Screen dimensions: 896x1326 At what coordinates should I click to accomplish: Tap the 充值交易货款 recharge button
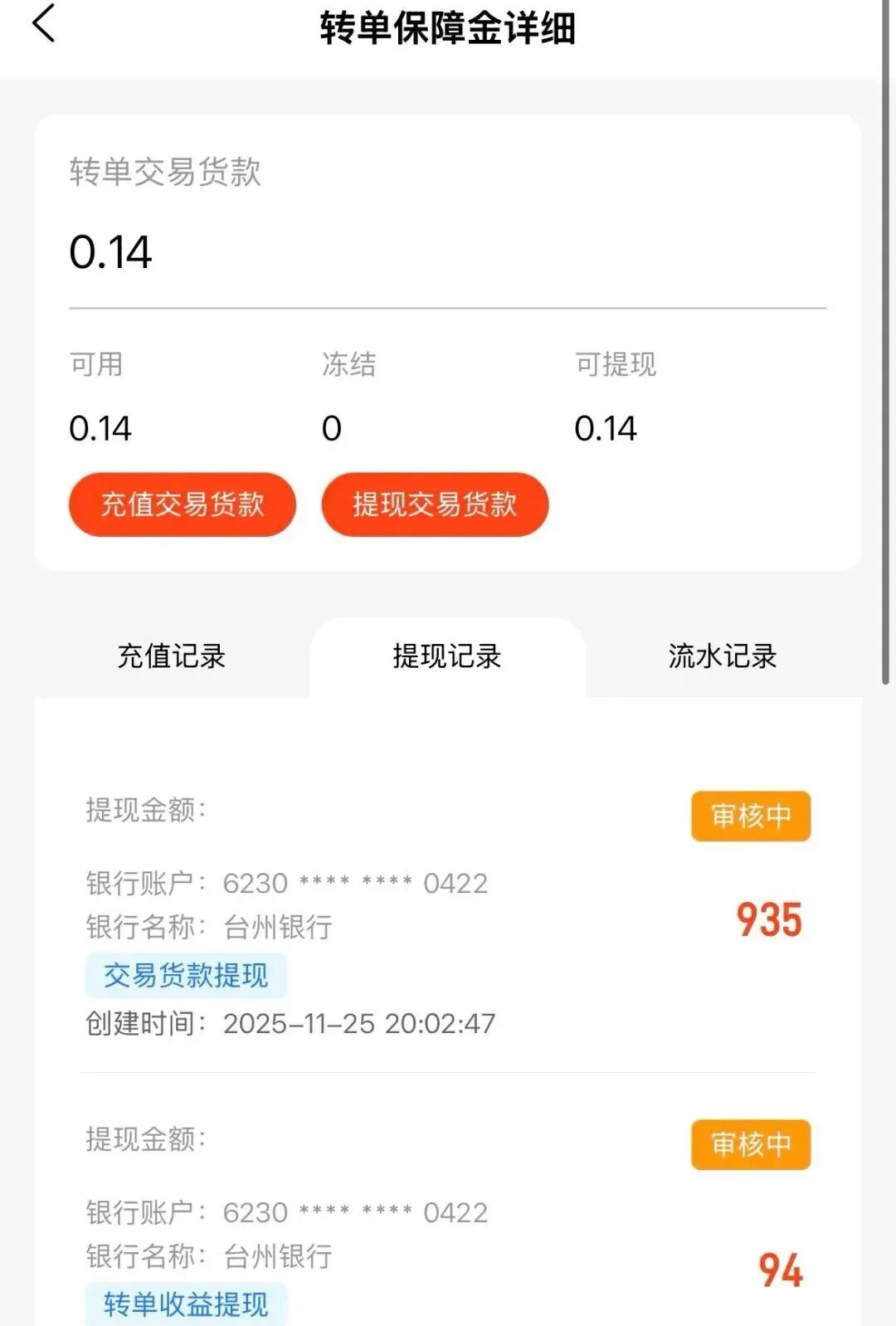click(x=182, y=504)
